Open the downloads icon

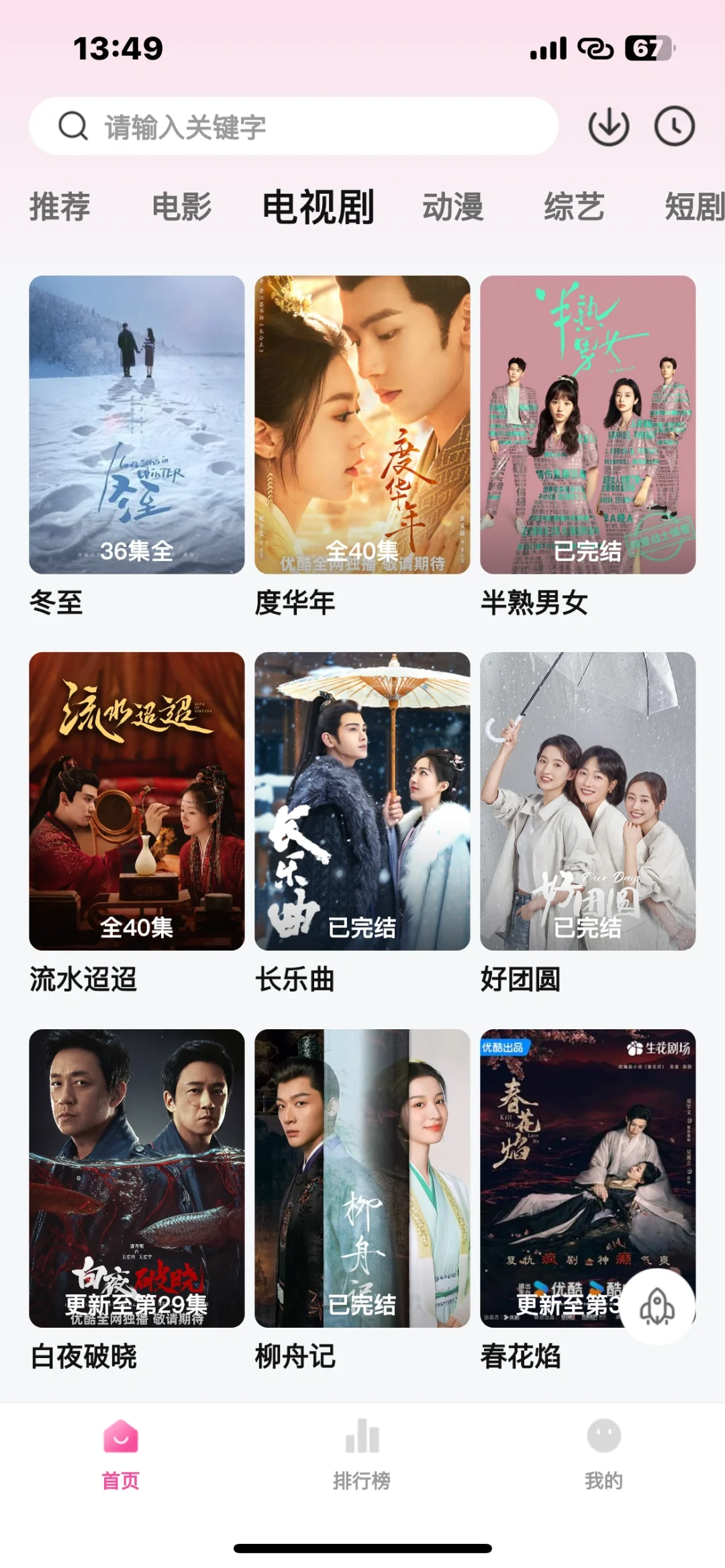[608, 126]
